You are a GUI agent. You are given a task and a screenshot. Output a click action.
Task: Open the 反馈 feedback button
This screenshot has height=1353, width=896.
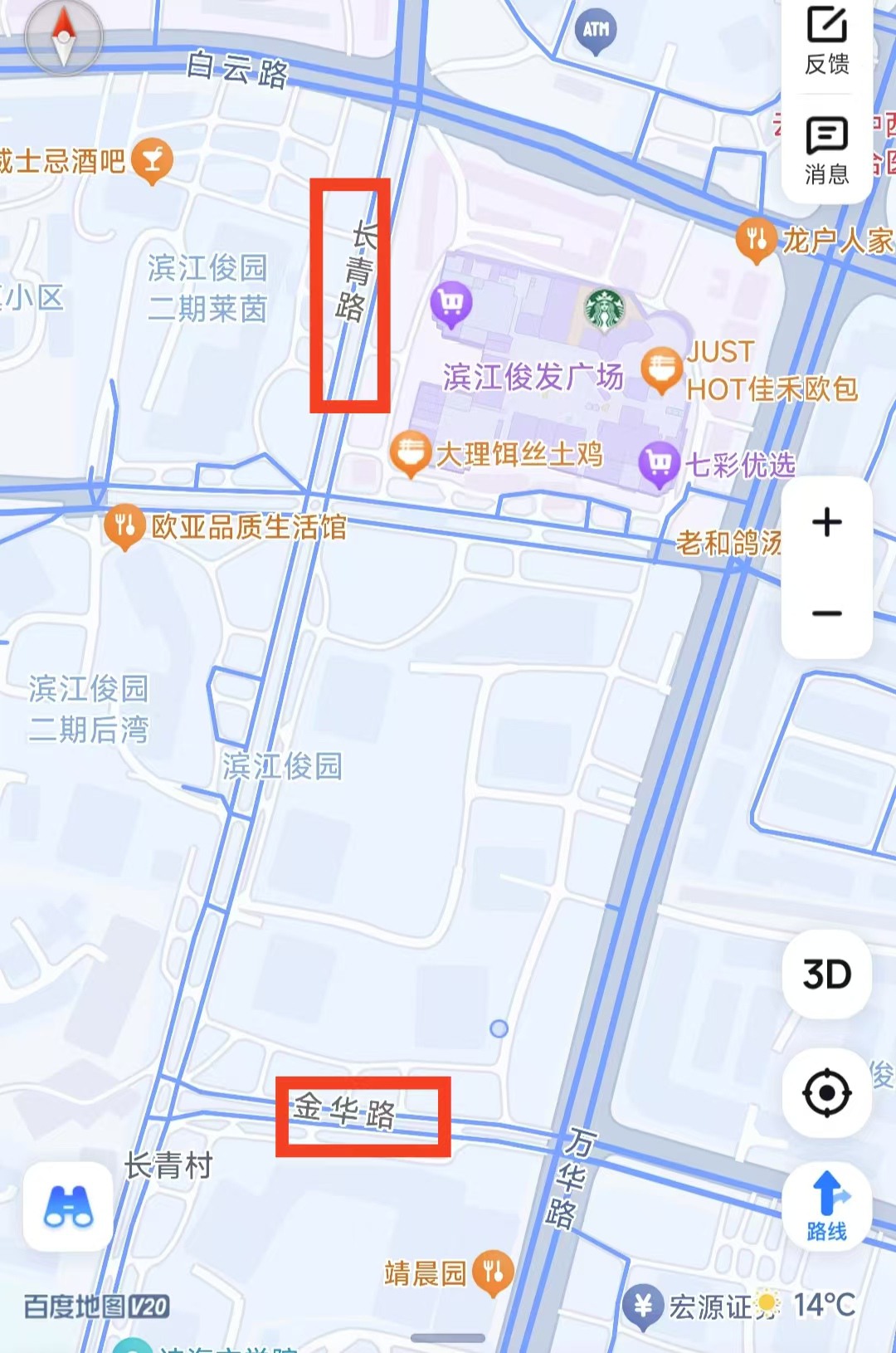click(x=826, y=42)
